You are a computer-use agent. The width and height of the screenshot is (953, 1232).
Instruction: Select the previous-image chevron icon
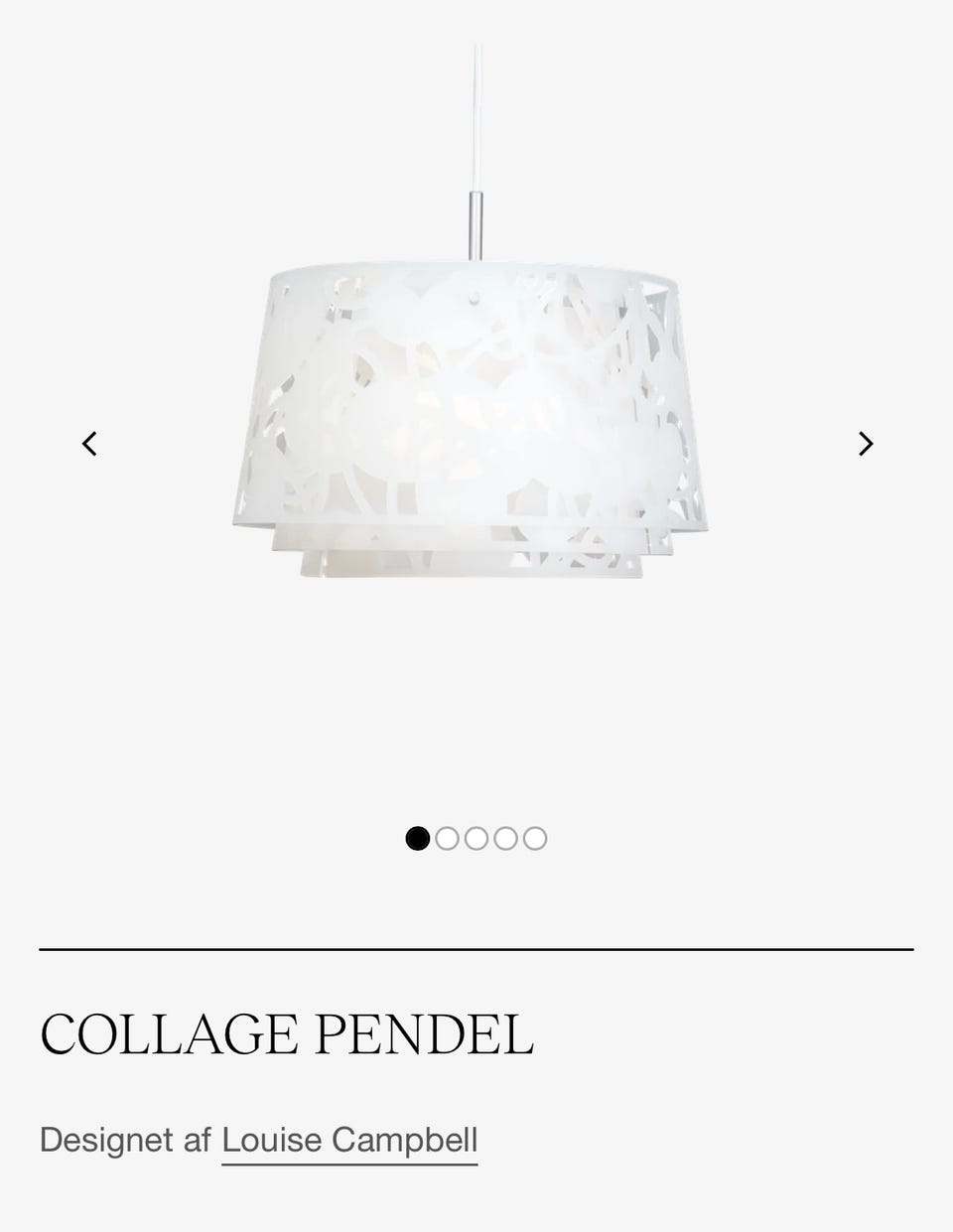(x=89, y=442)
